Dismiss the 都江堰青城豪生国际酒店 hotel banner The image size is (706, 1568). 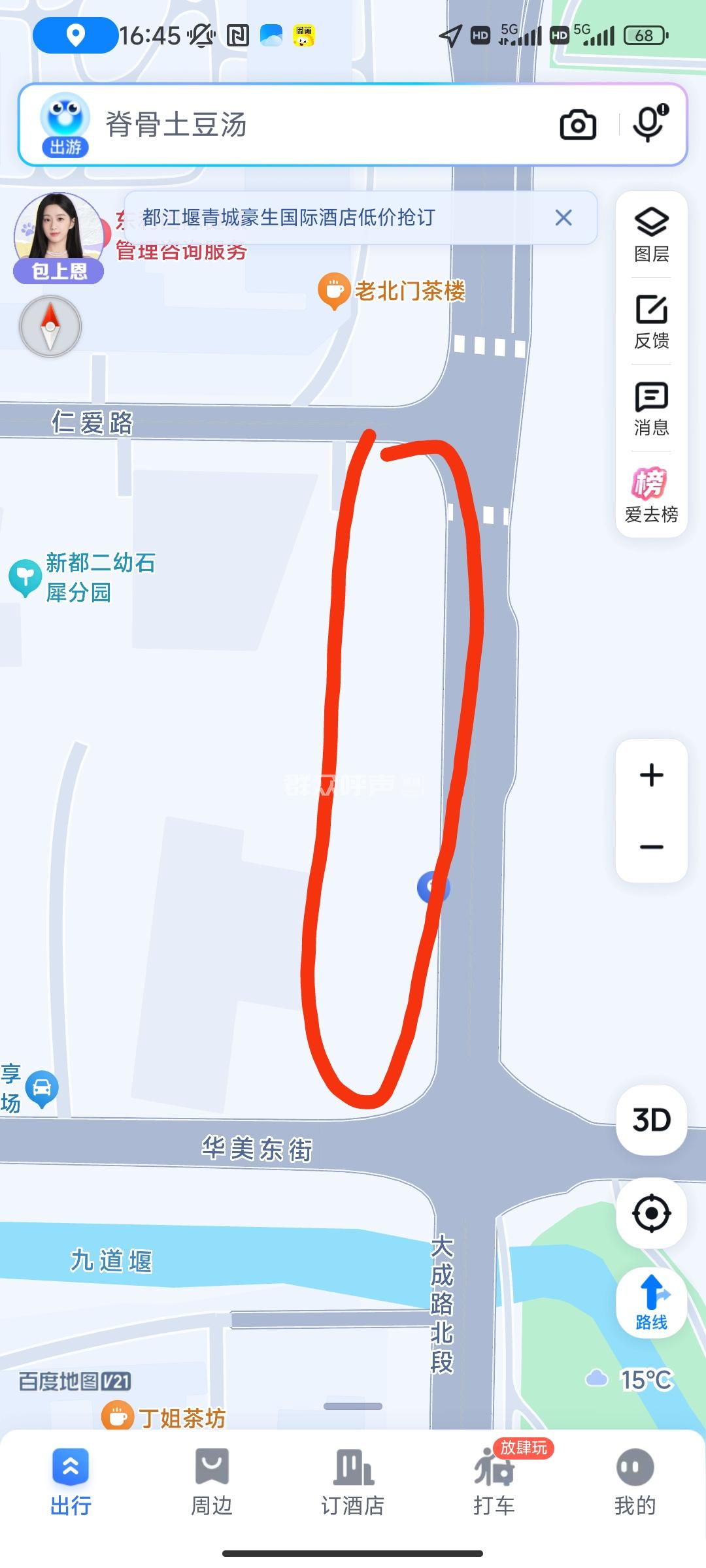coord(563,218)
